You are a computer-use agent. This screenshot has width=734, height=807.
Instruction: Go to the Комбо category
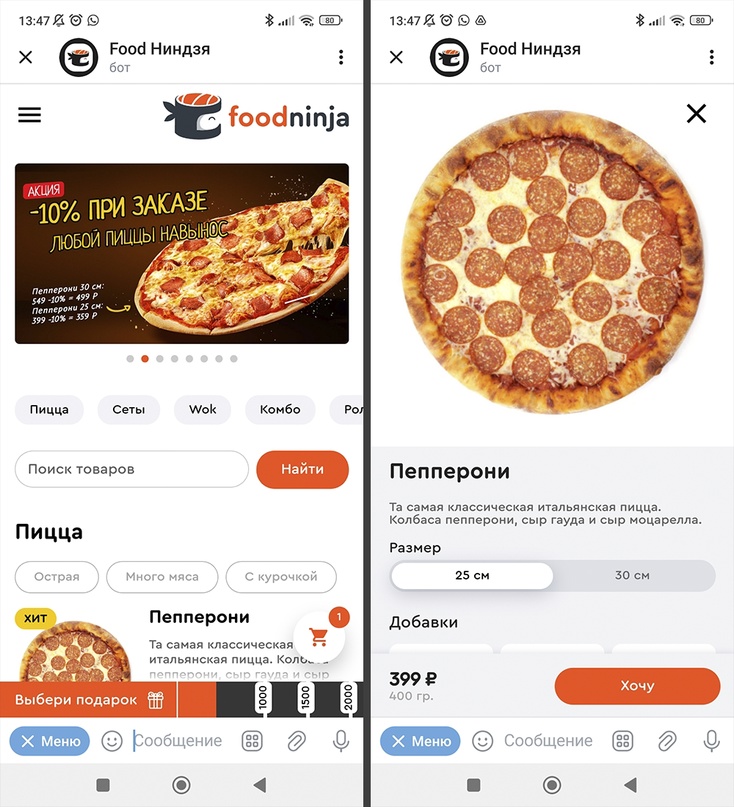[x=280, y=410]
